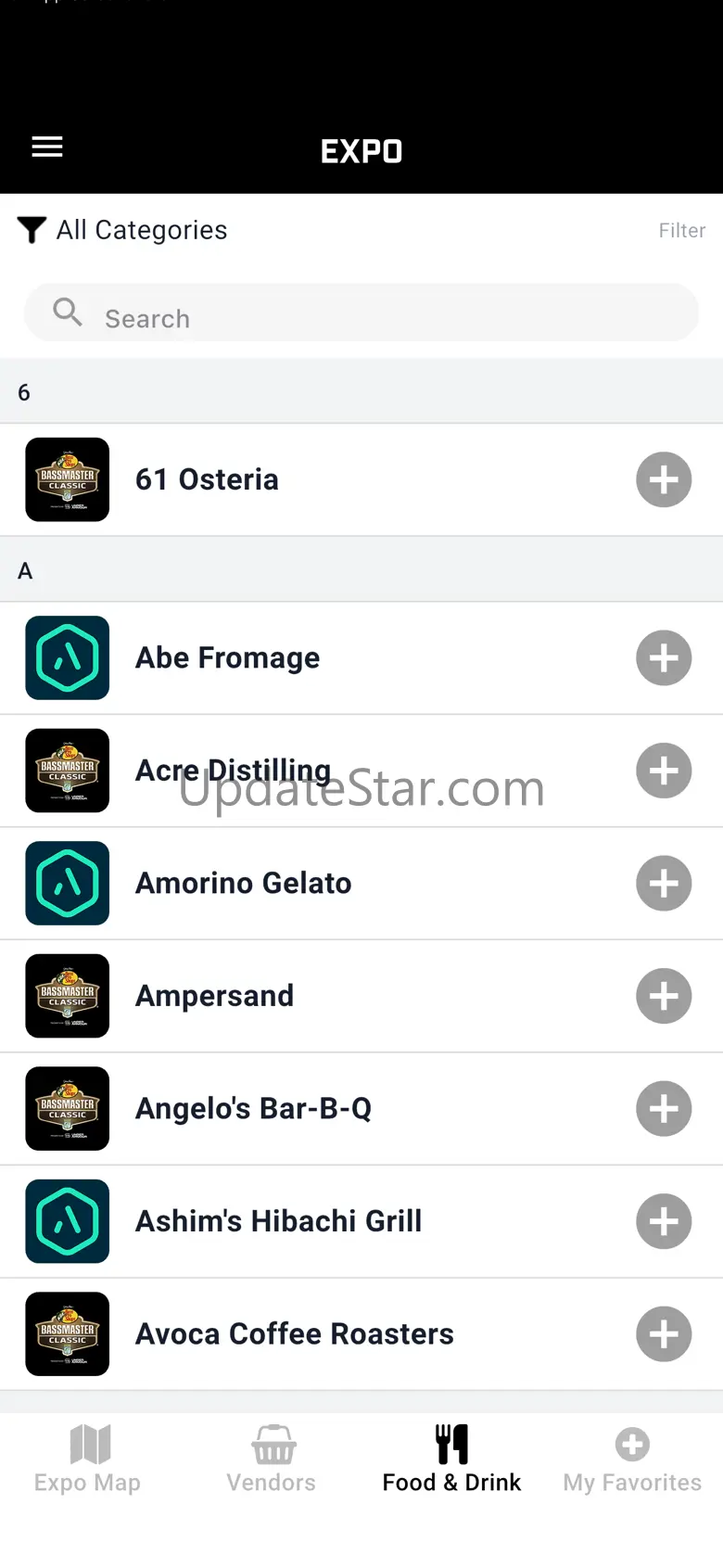Image resolution: width=723 pixels, height=1568 pixels.
Task: Open Avoca Coffee Roasters listing
Action: pyautogui.click(x=361, y=1334)
